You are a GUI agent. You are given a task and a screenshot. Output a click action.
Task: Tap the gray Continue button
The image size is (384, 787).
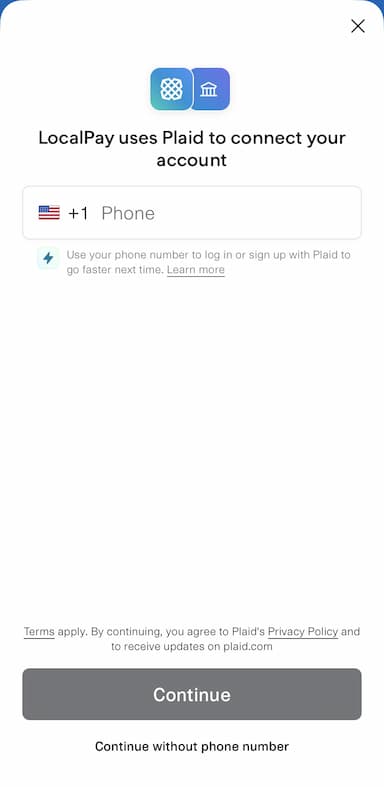[x=192, y=694]
